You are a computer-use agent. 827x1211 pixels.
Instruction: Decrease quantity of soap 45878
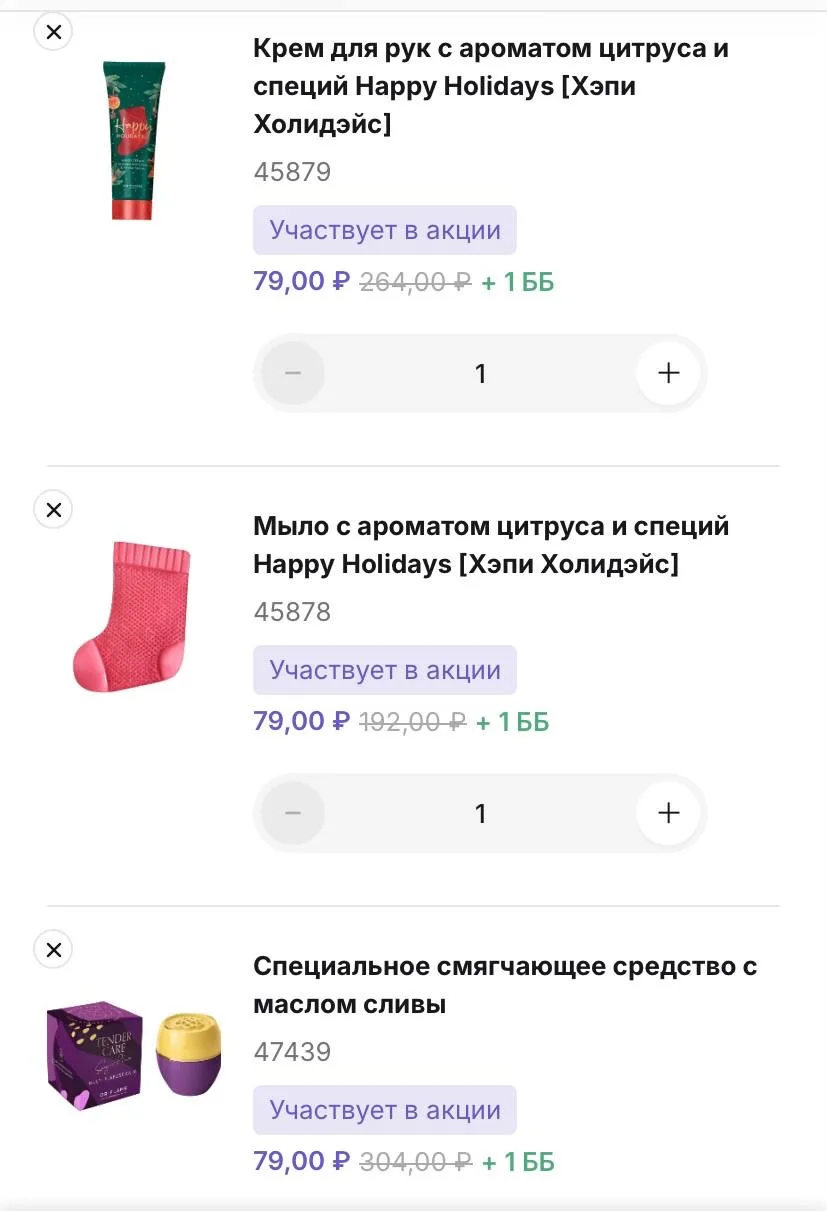(293, 813)
